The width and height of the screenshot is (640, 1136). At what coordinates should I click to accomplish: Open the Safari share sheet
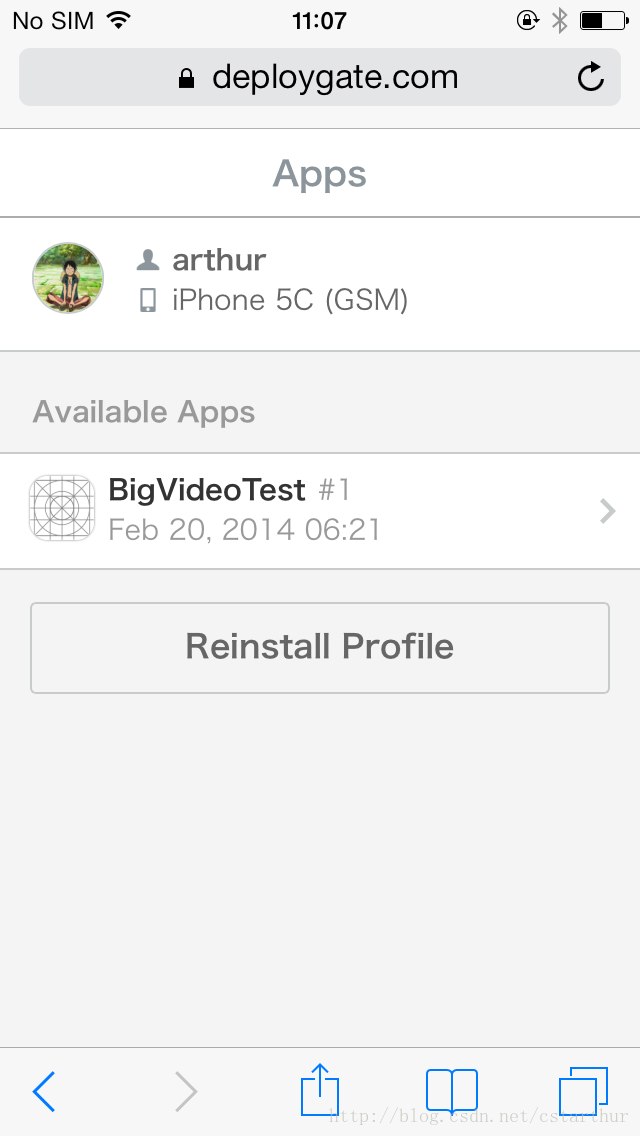(x=320, y=1089)
